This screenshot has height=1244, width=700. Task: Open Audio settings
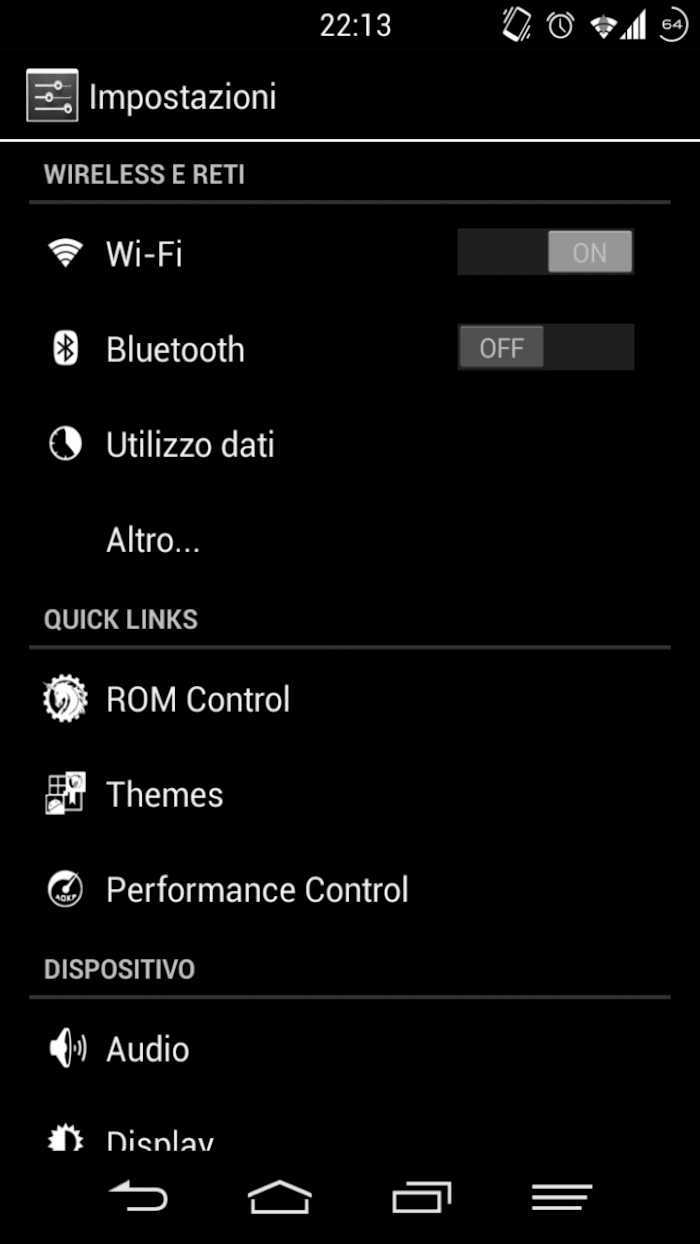coord(350,1049)
